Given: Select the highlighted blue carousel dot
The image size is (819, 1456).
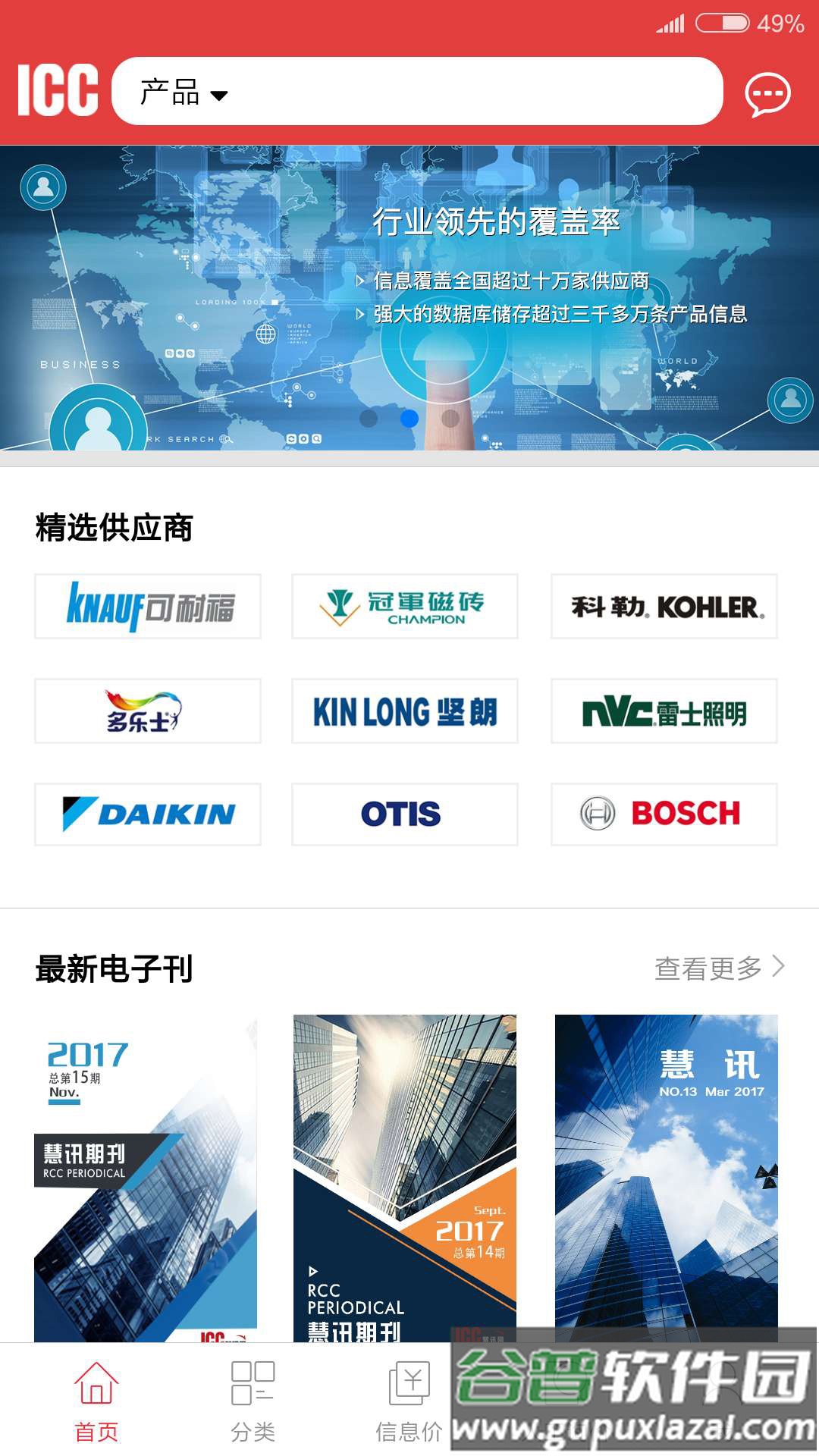Looking at the screenshot, I should (407, 418).
